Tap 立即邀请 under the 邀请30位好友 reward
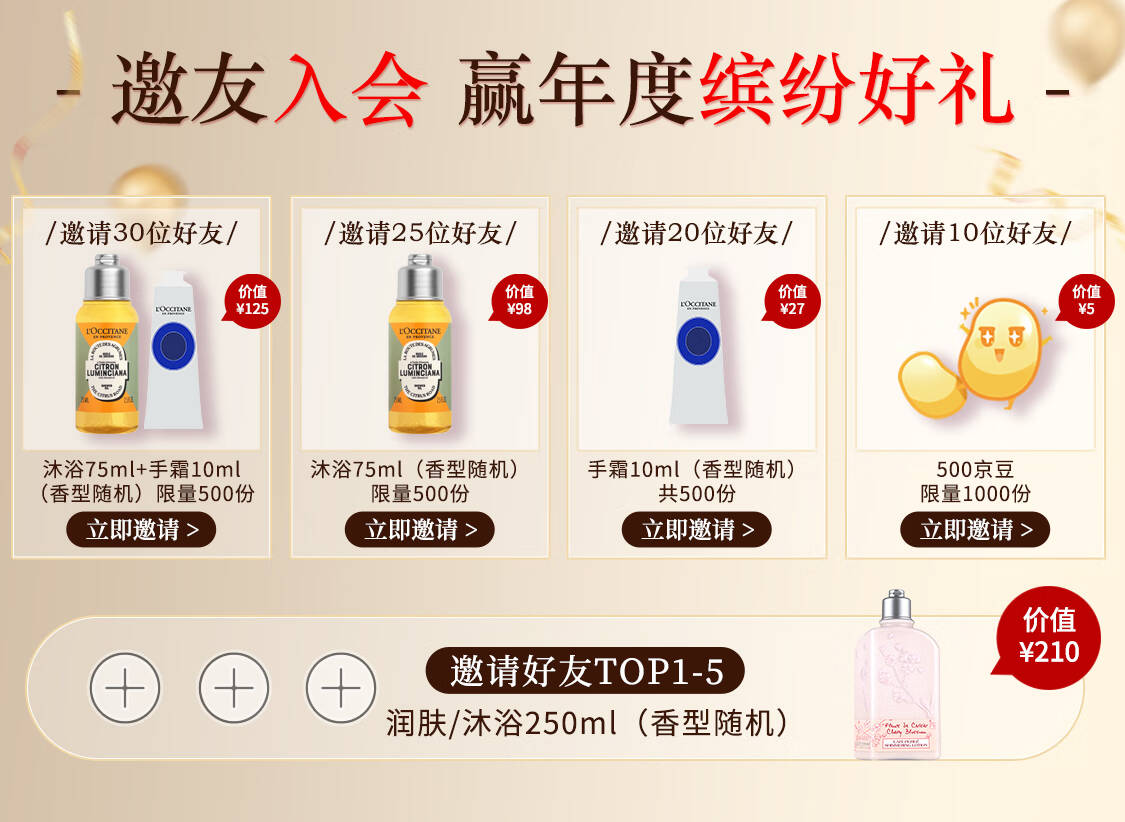Viewport: 1125px width, 822px height. click(141, 530)
